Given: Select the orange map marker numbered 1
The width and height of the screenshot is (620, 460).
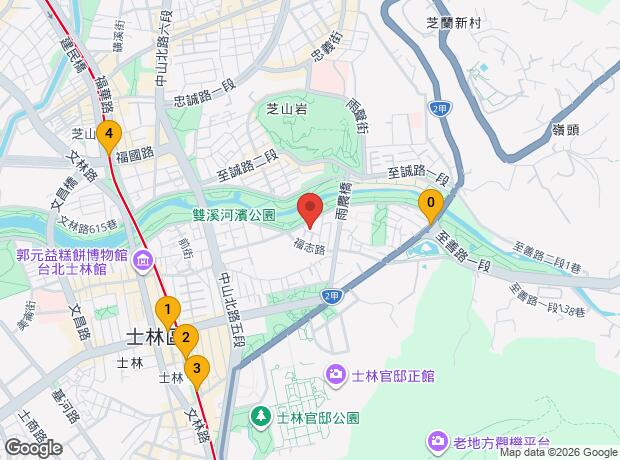Looking at the screenshot, I should point(168,313).
